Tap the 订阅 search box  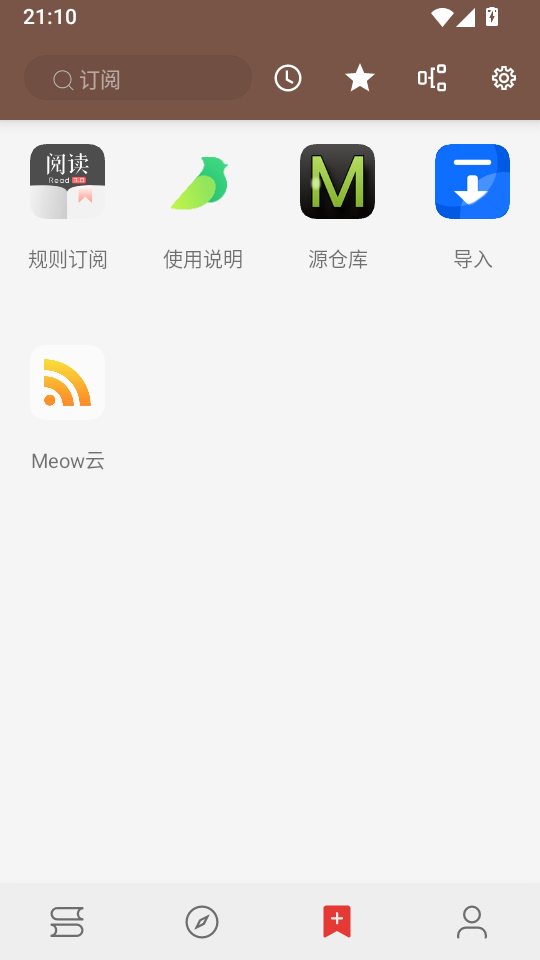click(138, 78)
